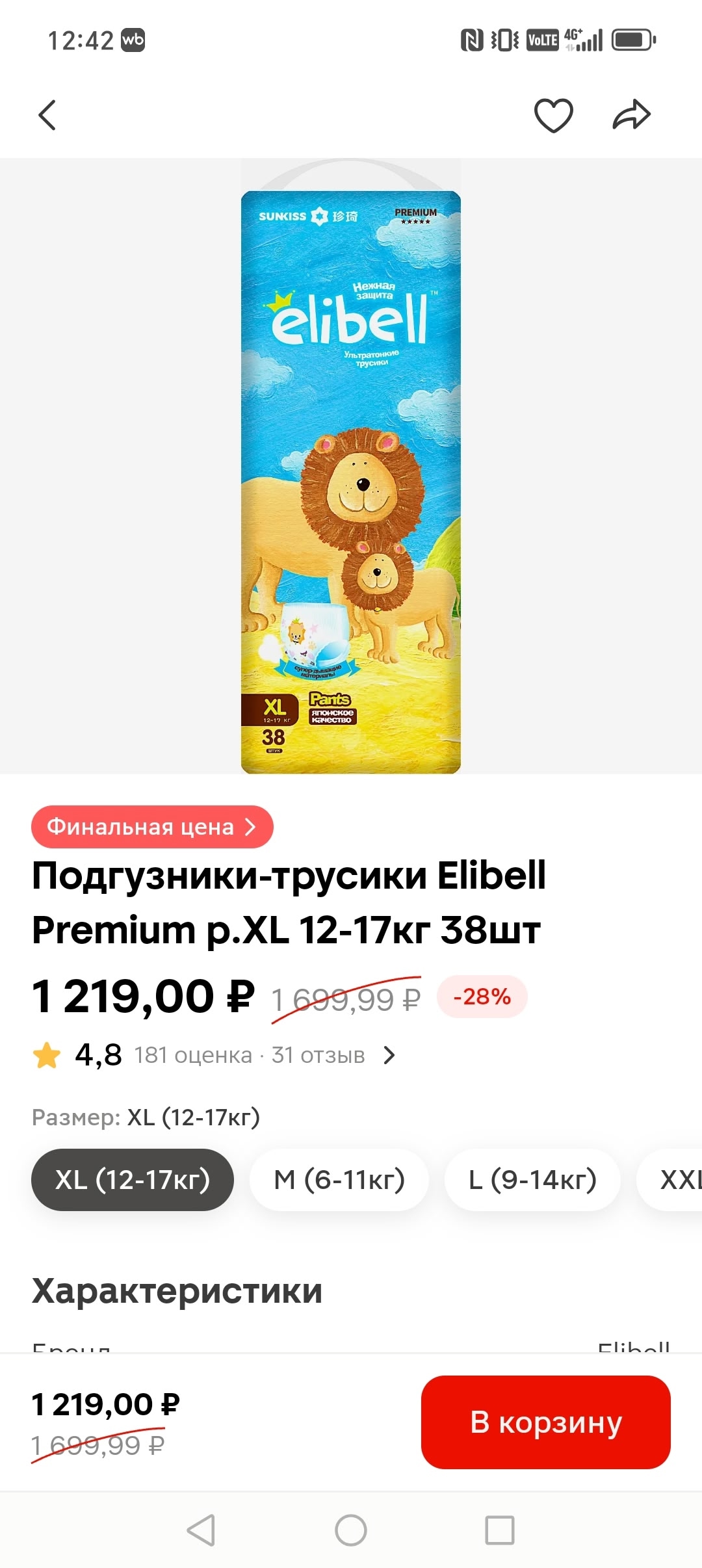Open recent apps from the navigation bar
The image size is (702, 1568).
point(500,1530)
